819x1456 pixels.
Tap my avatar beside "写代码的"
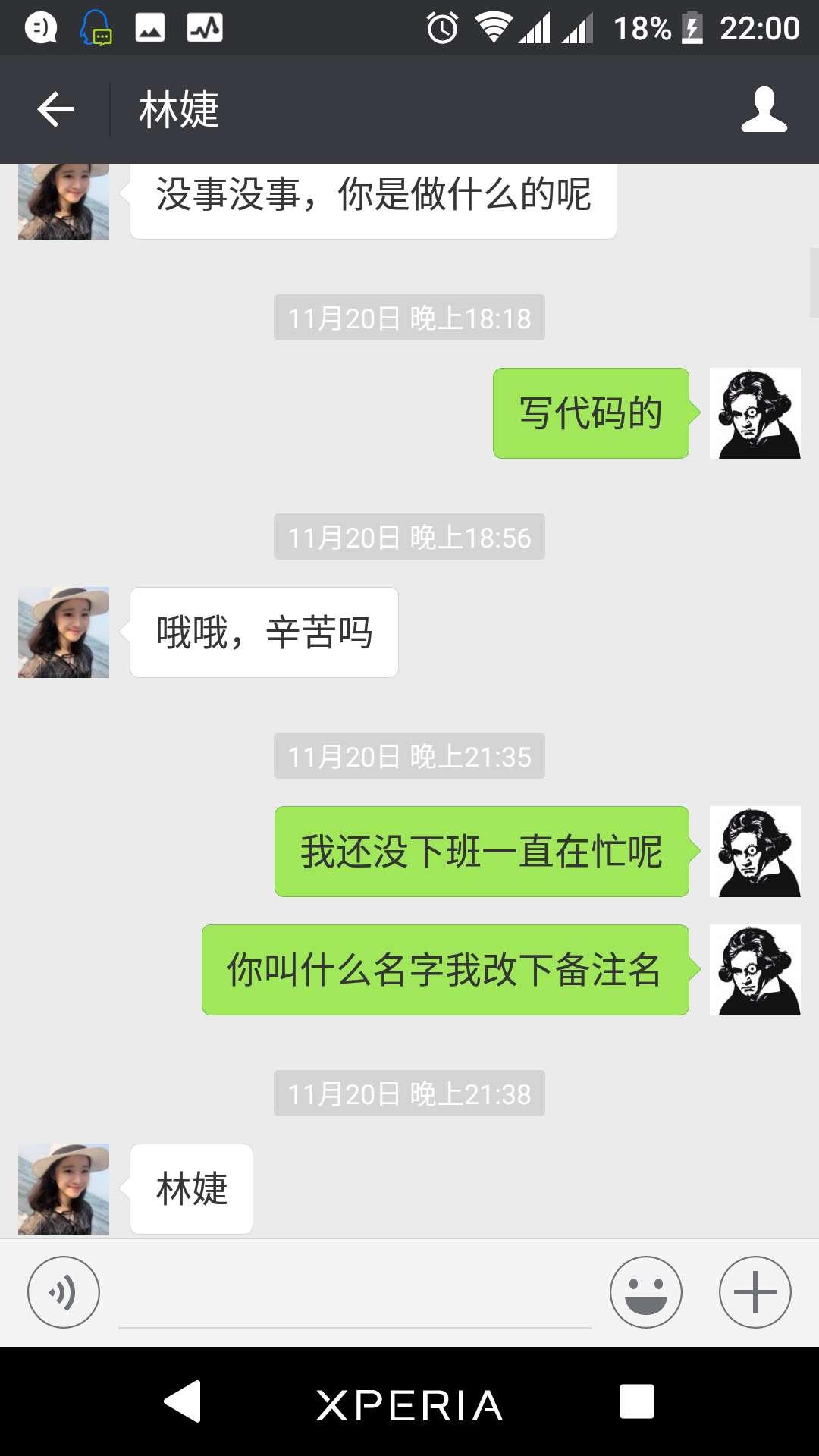point(755,413)
